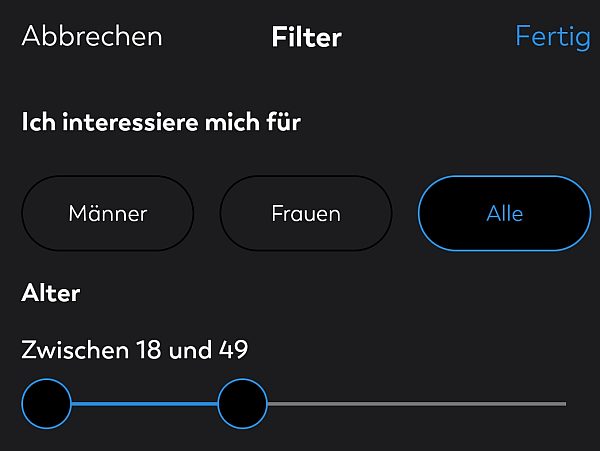
Task: Select the Männer option
Action: (108, 213)
